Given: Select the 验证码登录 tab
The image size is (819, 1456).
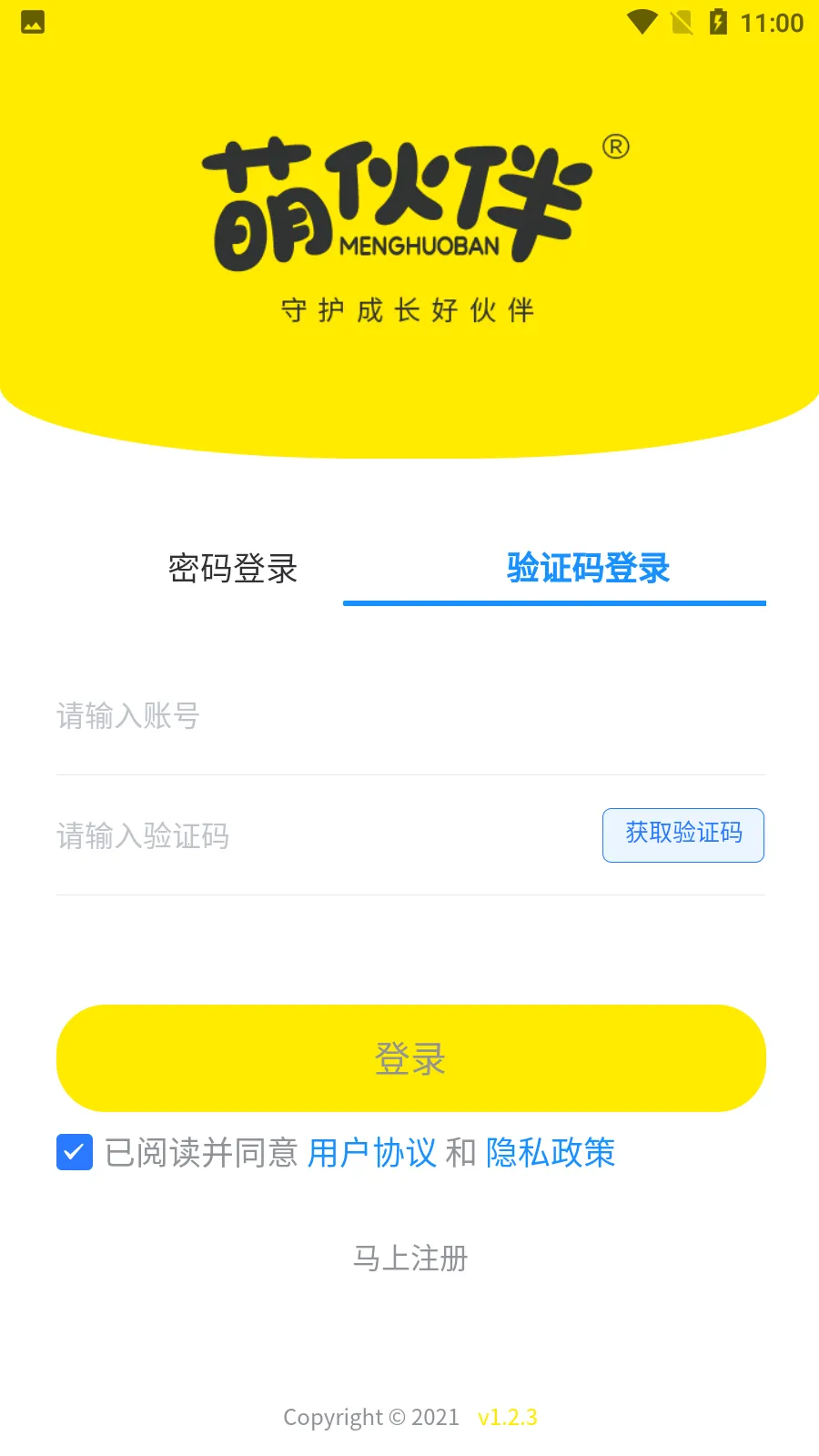Looking at the screenshot, I should [x=588, y=569].
